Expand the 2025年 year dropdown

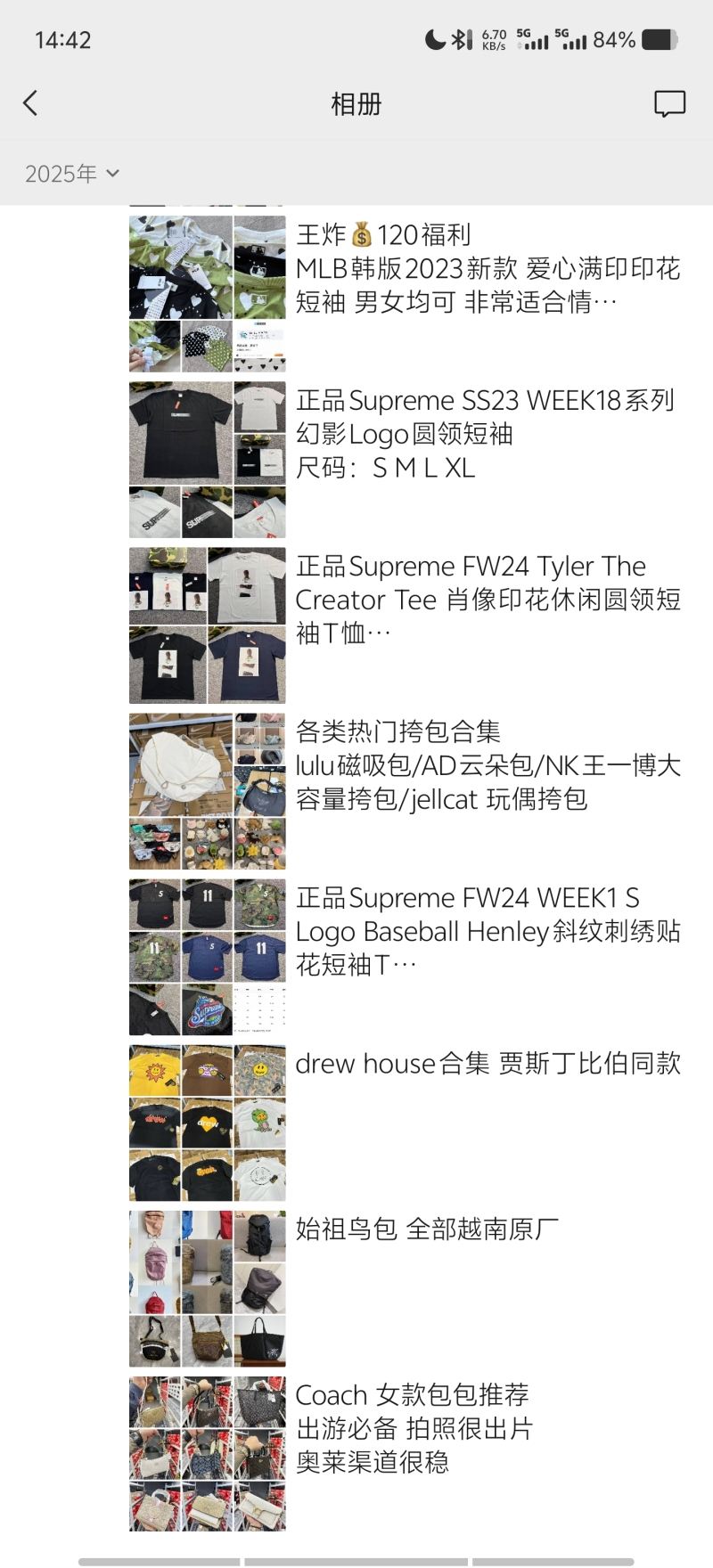72,174
